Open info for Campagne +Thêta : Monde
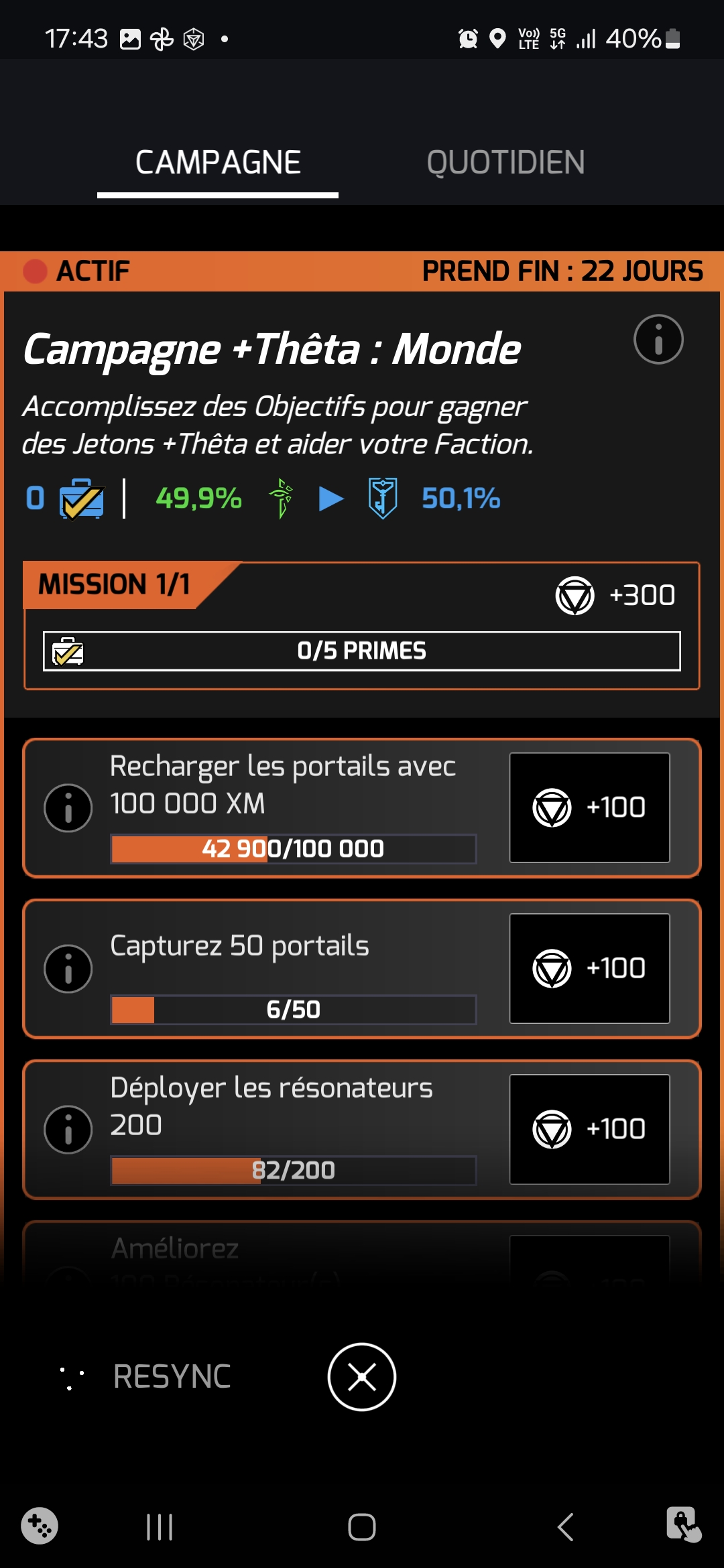The height and width of the screenshot is (1568, 724). (658, 340)
